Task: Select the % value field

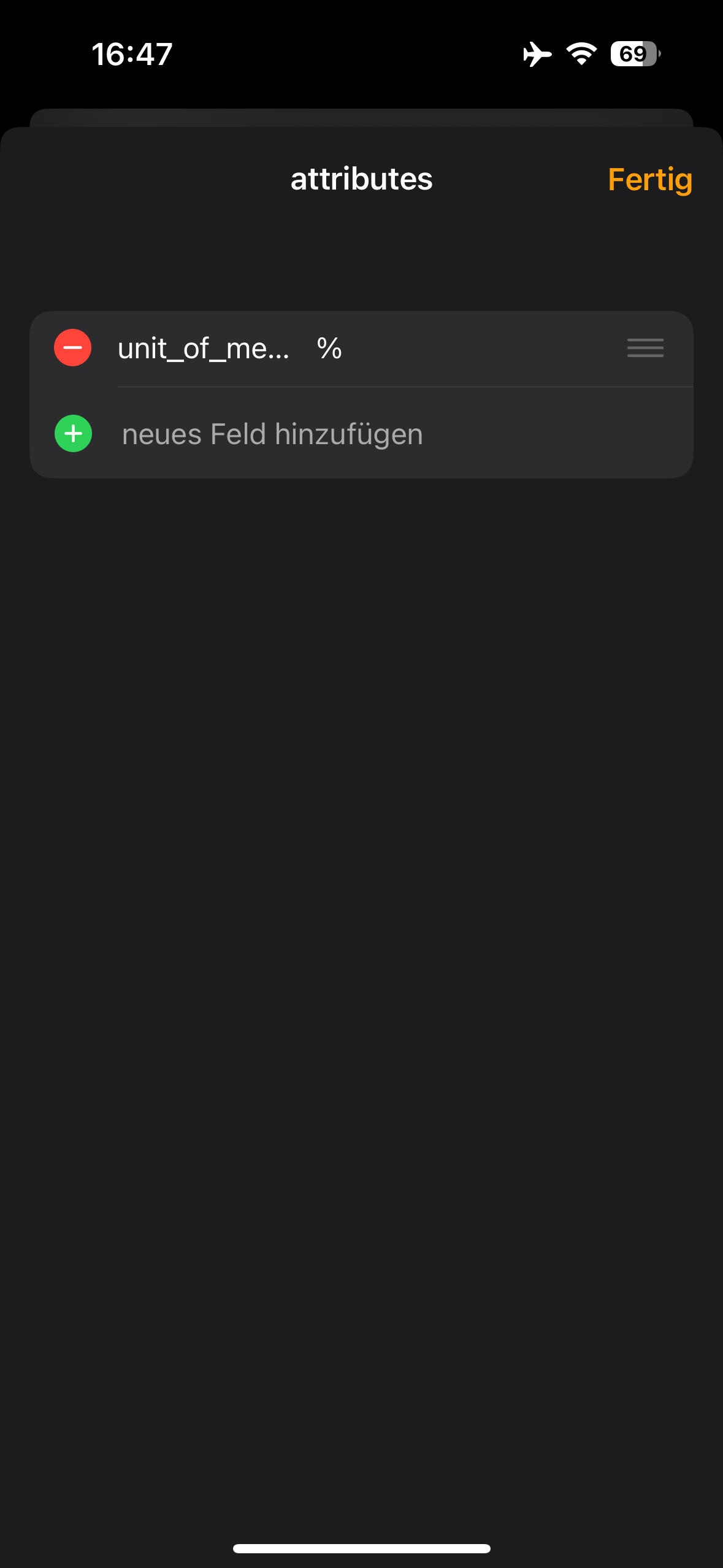Action: [329, 348]
